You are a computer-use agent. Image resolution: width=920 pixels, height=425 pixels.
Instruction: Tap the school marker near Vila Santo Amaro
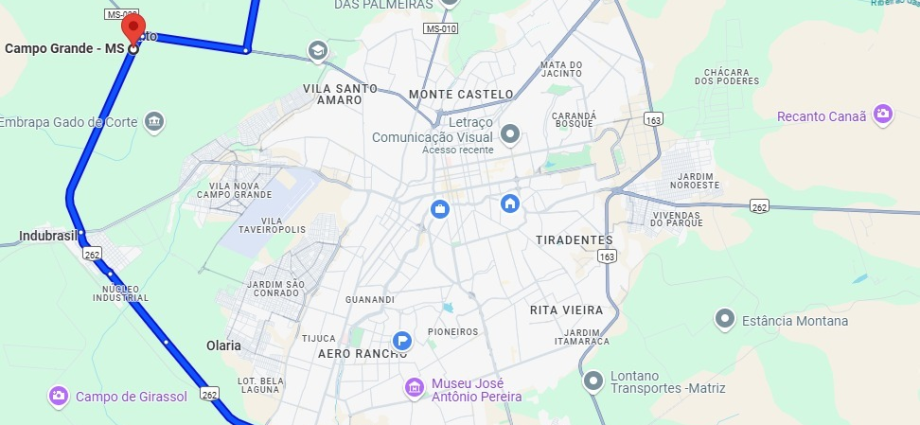tap(317, 51)
